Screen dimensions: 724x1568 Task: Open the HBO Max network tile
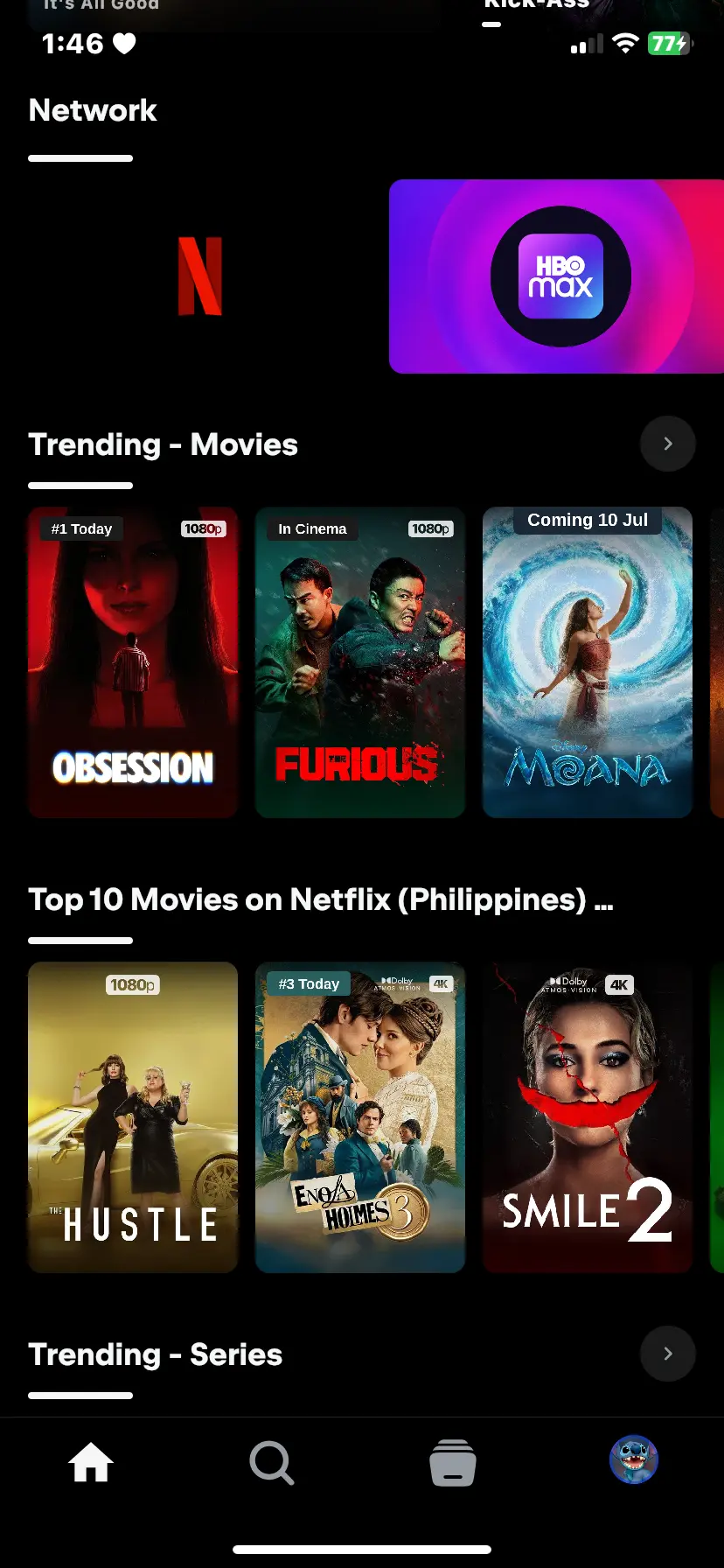pos(557,276)
